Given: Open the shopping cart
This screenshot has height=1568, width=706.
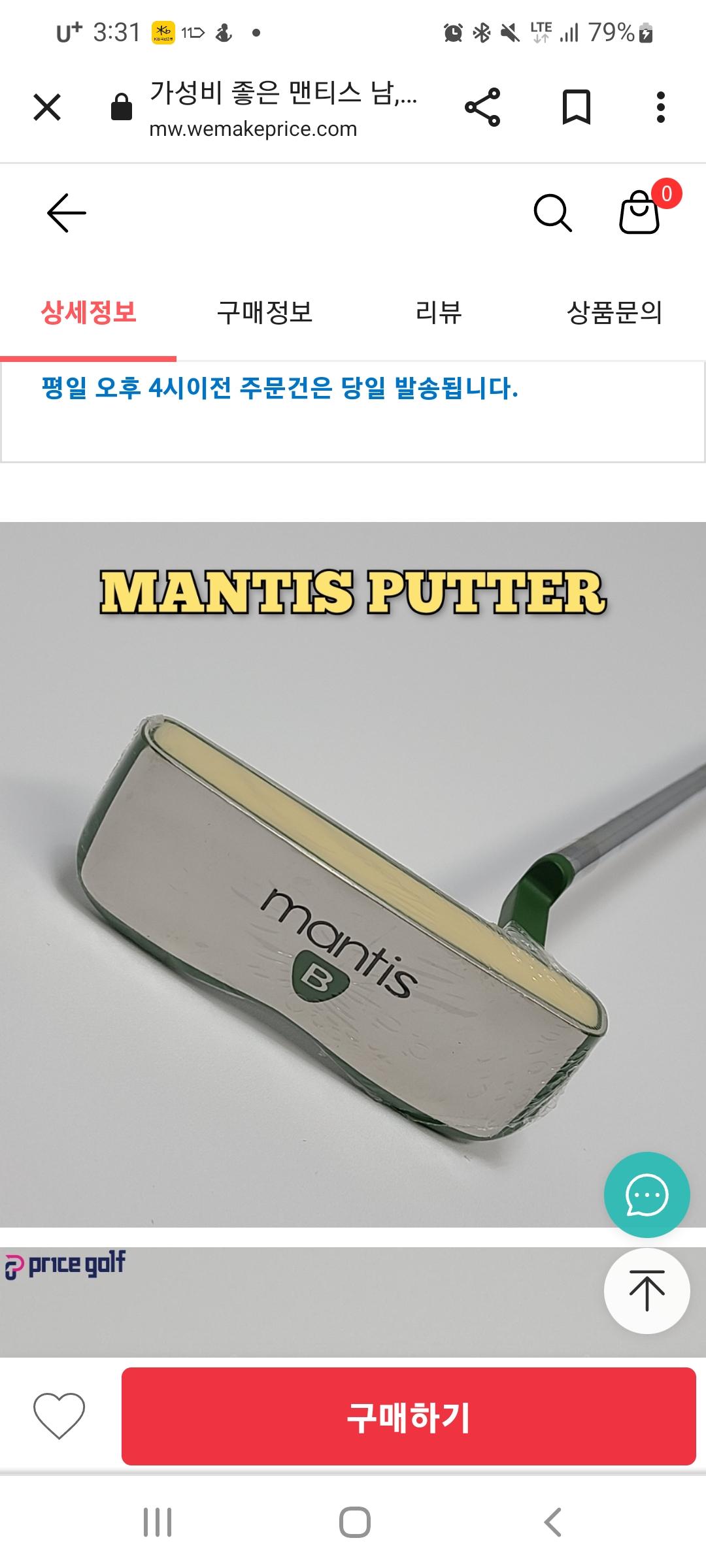Looking at the screenshot, I should pyautogui.click(x=639, y=213).
